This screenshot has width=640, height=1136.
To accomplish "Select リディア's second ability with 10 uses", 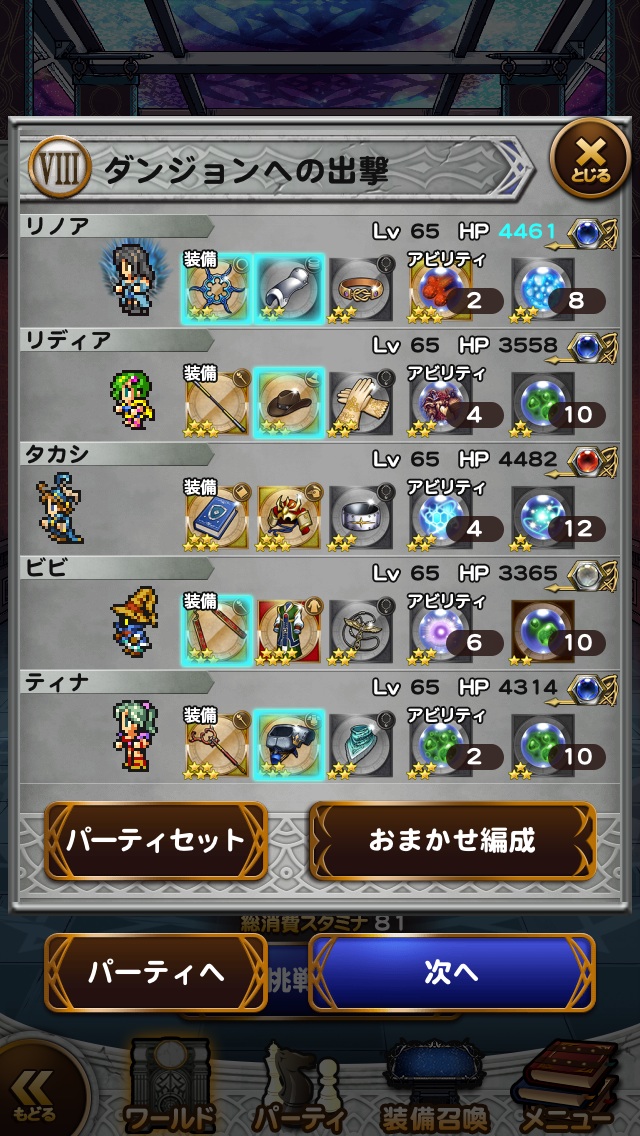I will [x=543, y=402].
